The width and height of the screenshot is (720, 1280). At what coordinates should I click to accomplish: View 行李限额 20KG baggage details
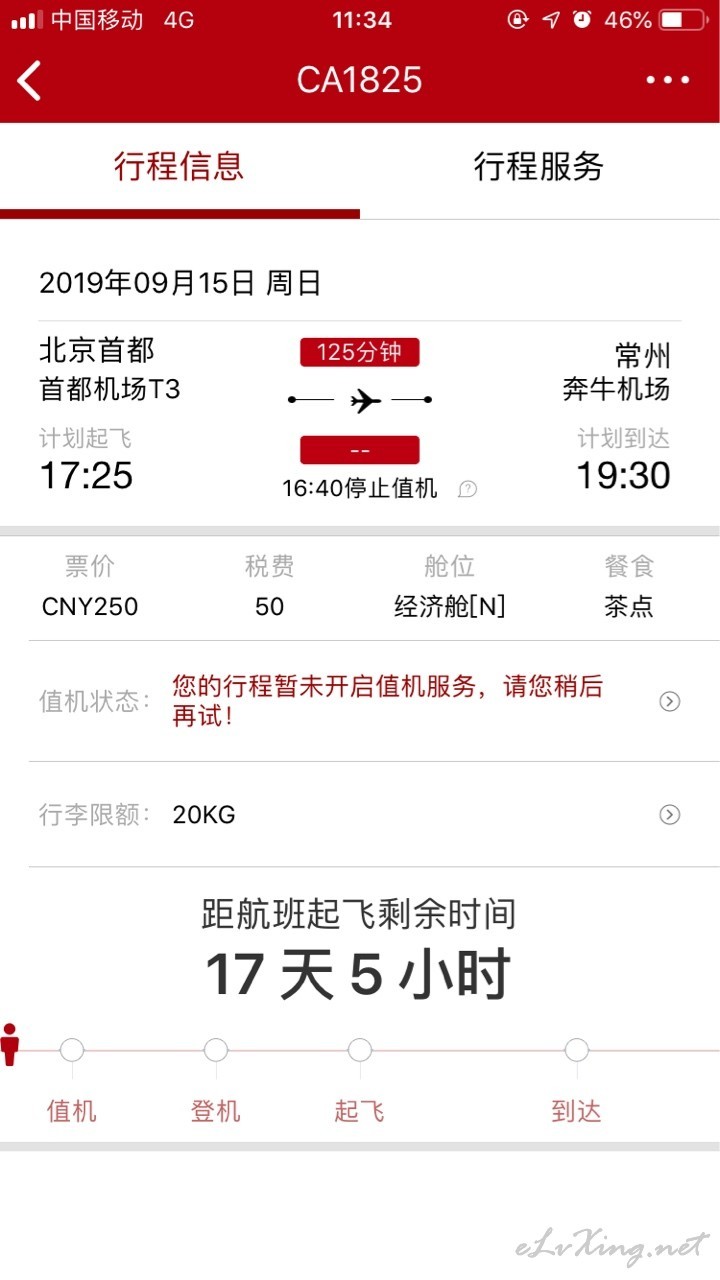click(x=669, y=815)
